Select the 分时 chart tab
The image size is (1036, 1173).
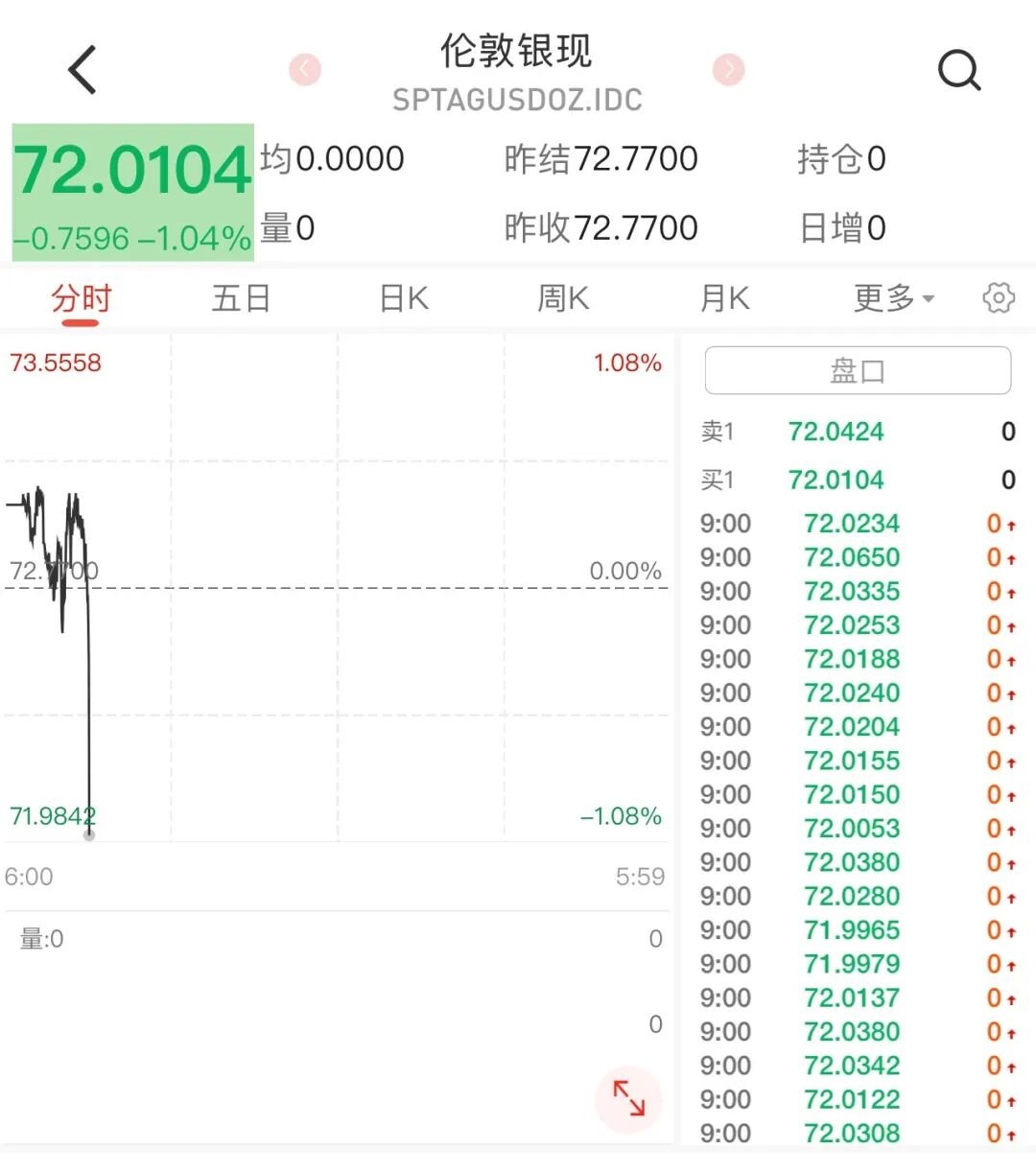82,298
